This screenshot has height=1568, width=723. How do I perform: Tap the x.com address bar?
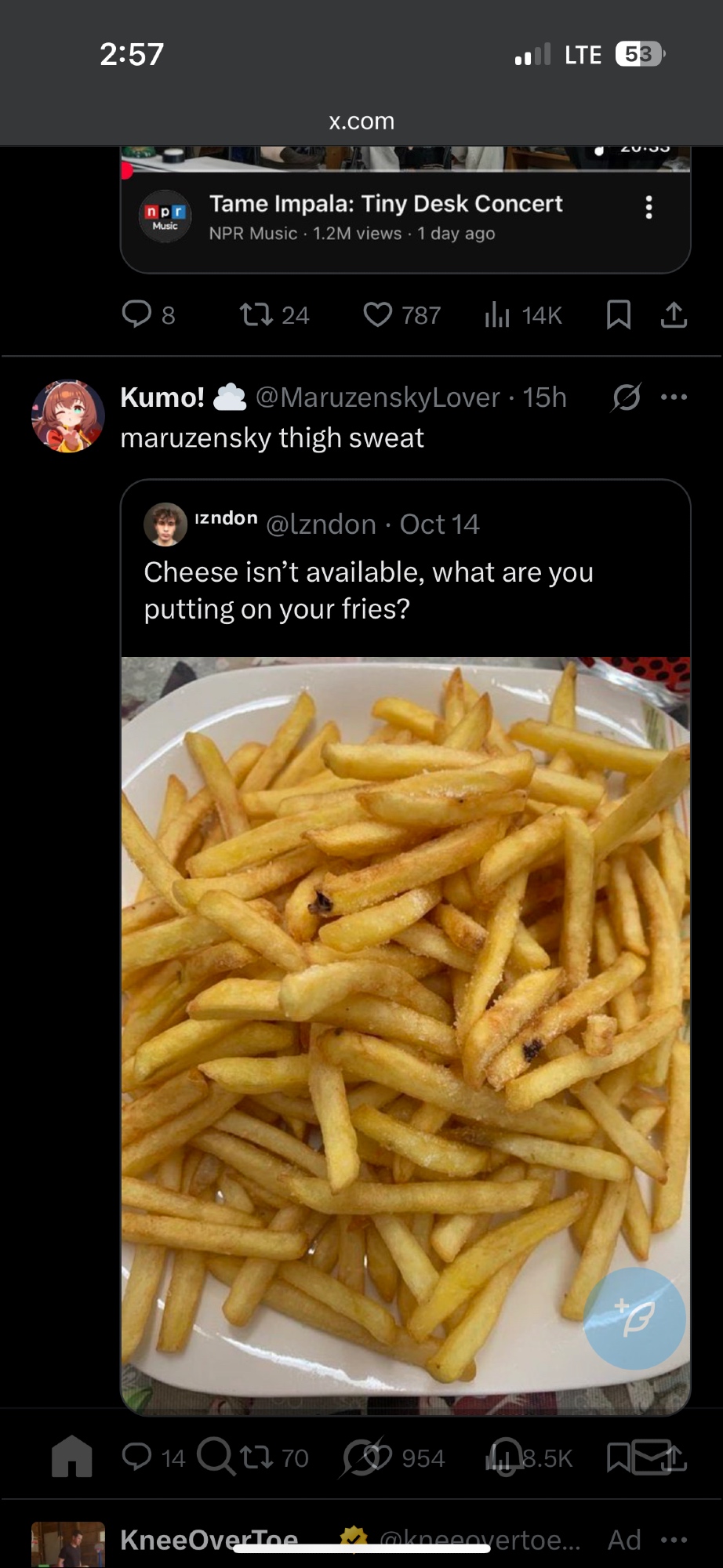(361, 122)
